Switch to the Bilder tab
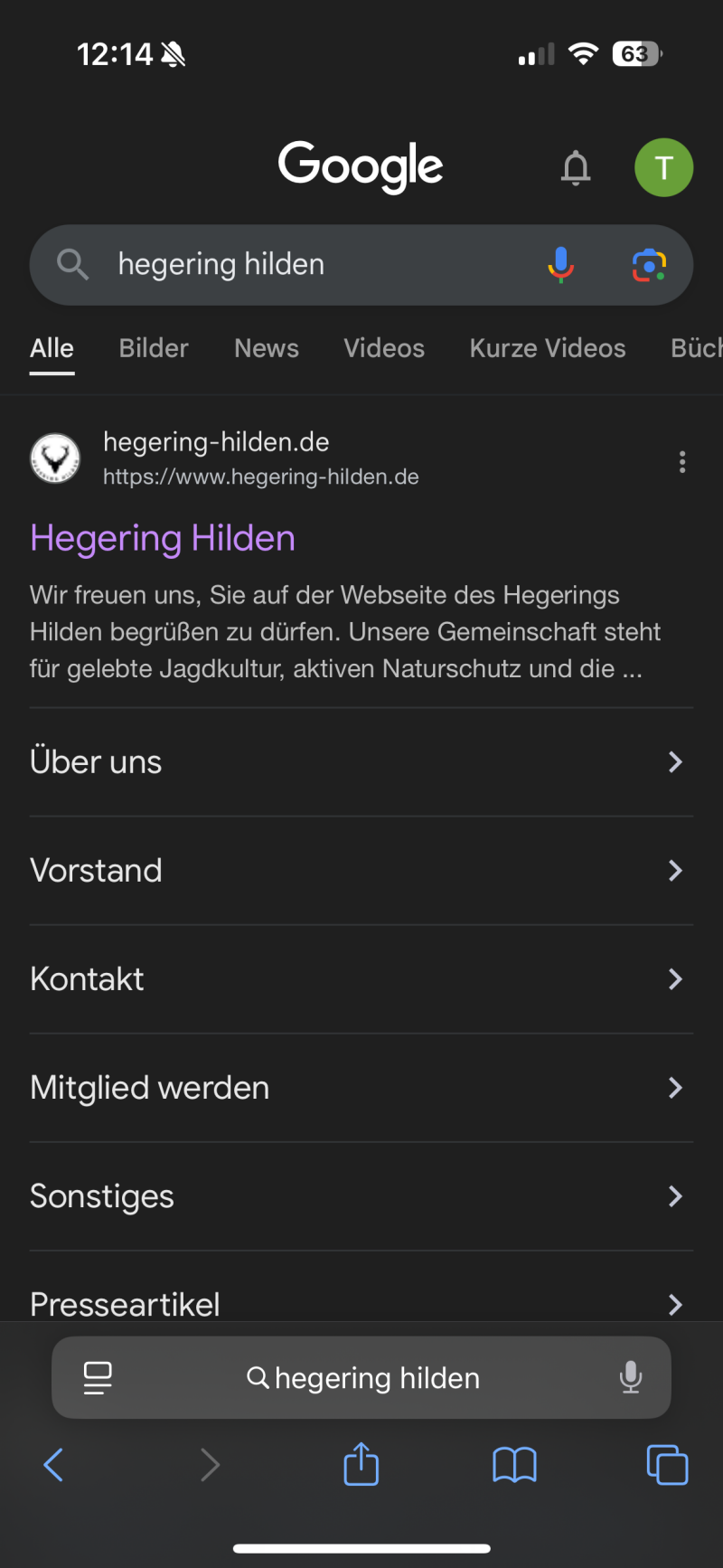Screen dimensions: 723x1568 click(154, 348)
